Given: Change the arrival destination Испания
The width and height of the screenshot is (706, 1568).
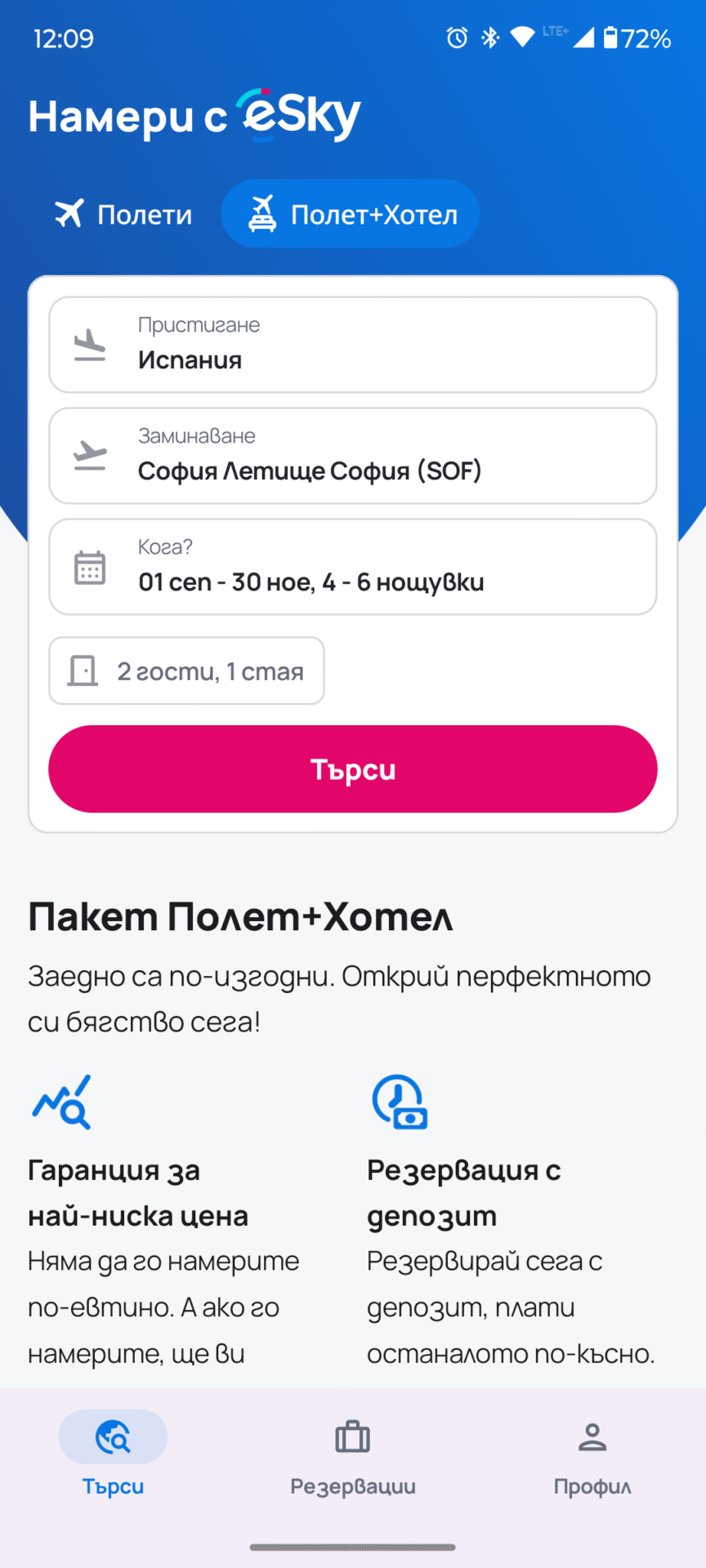Looking at the screenshot, I should pyautogui.click(x=353, y=345).
